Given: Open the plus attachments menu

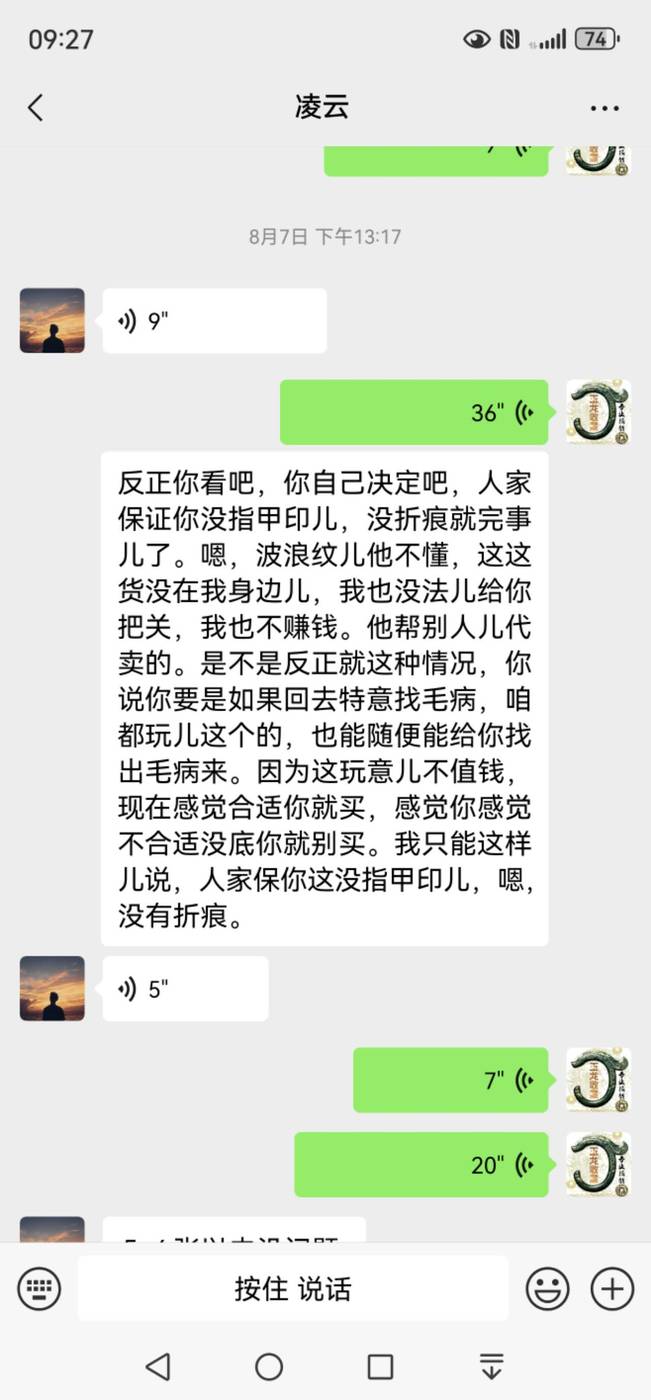Looking at the screenshot, I should pos(612,1289).
